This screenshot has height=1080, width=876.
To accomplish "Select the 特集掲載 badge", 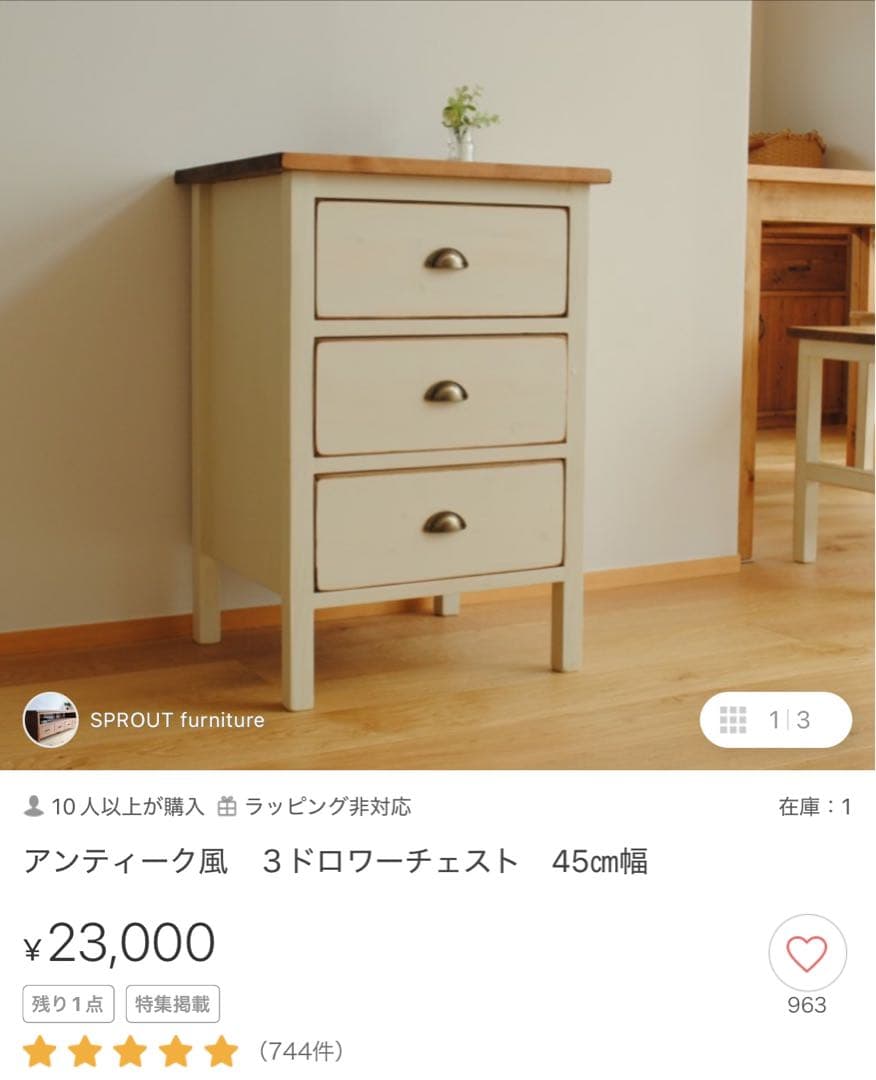I will click(x=171, y=1004).
